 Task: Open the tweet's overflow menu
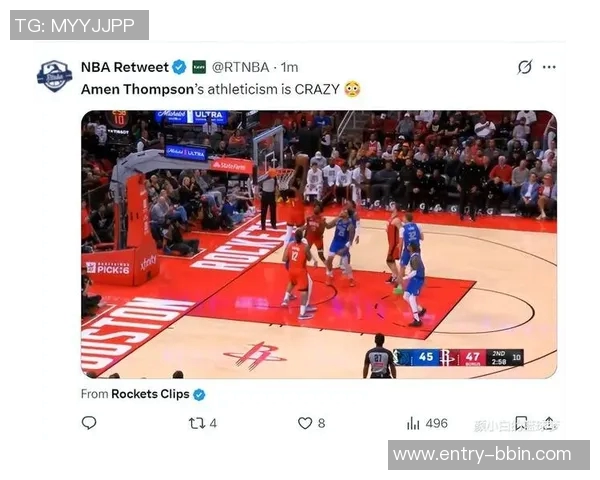[549, 67]
